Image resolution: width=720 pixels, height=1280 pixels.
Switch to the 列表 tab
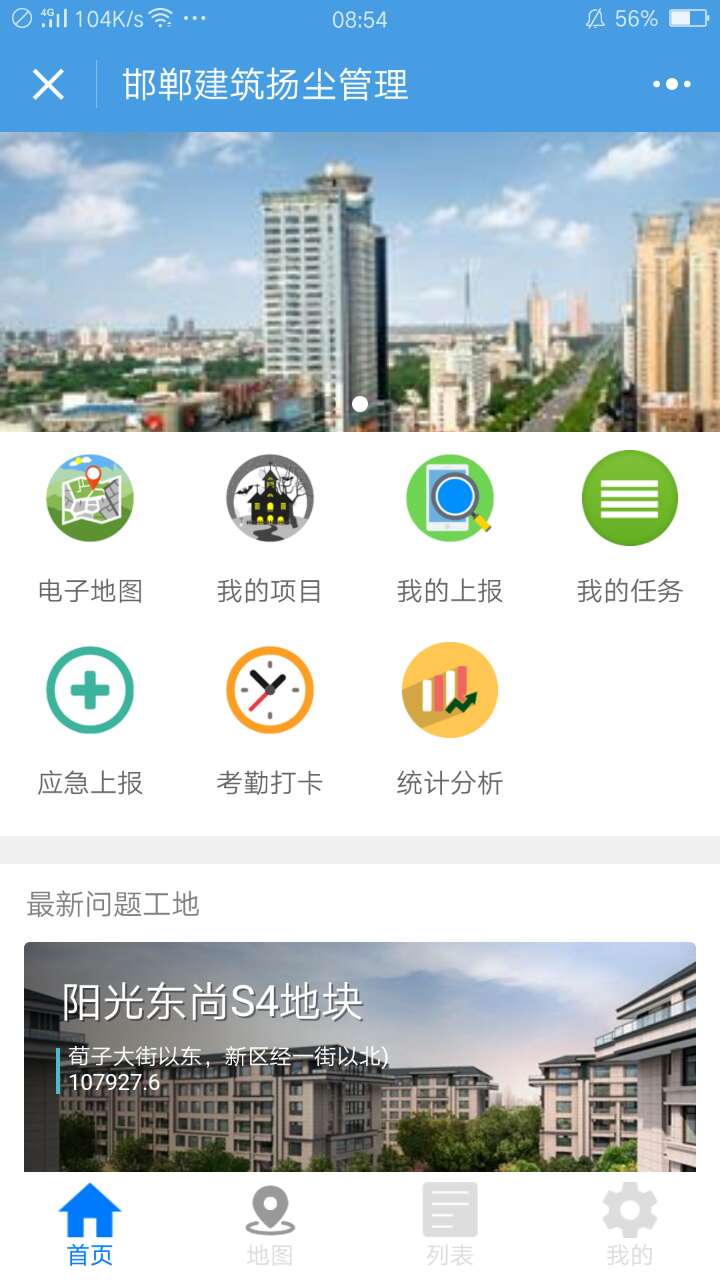450,1226
